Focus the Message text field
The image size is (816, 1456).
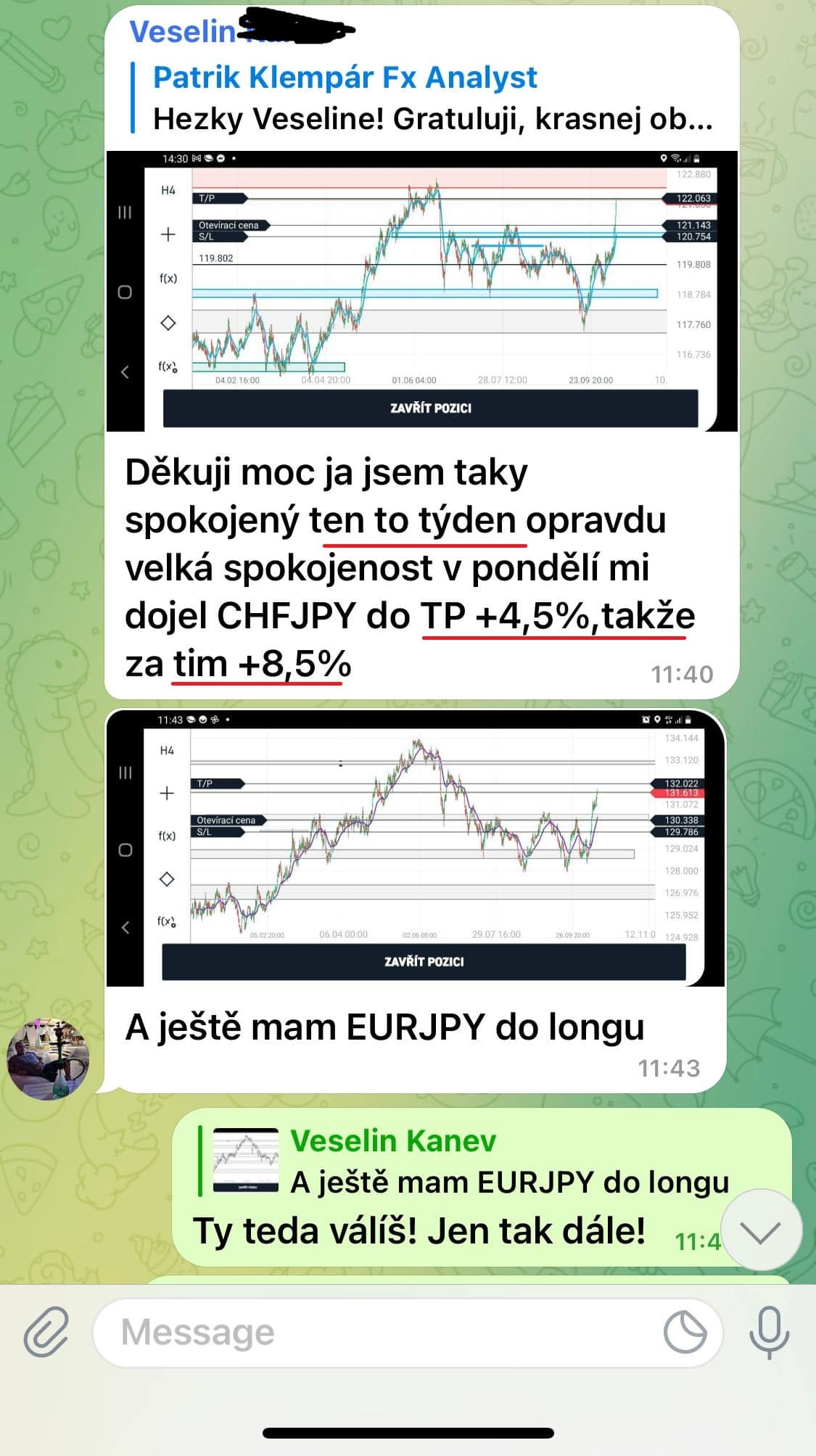377,1333
